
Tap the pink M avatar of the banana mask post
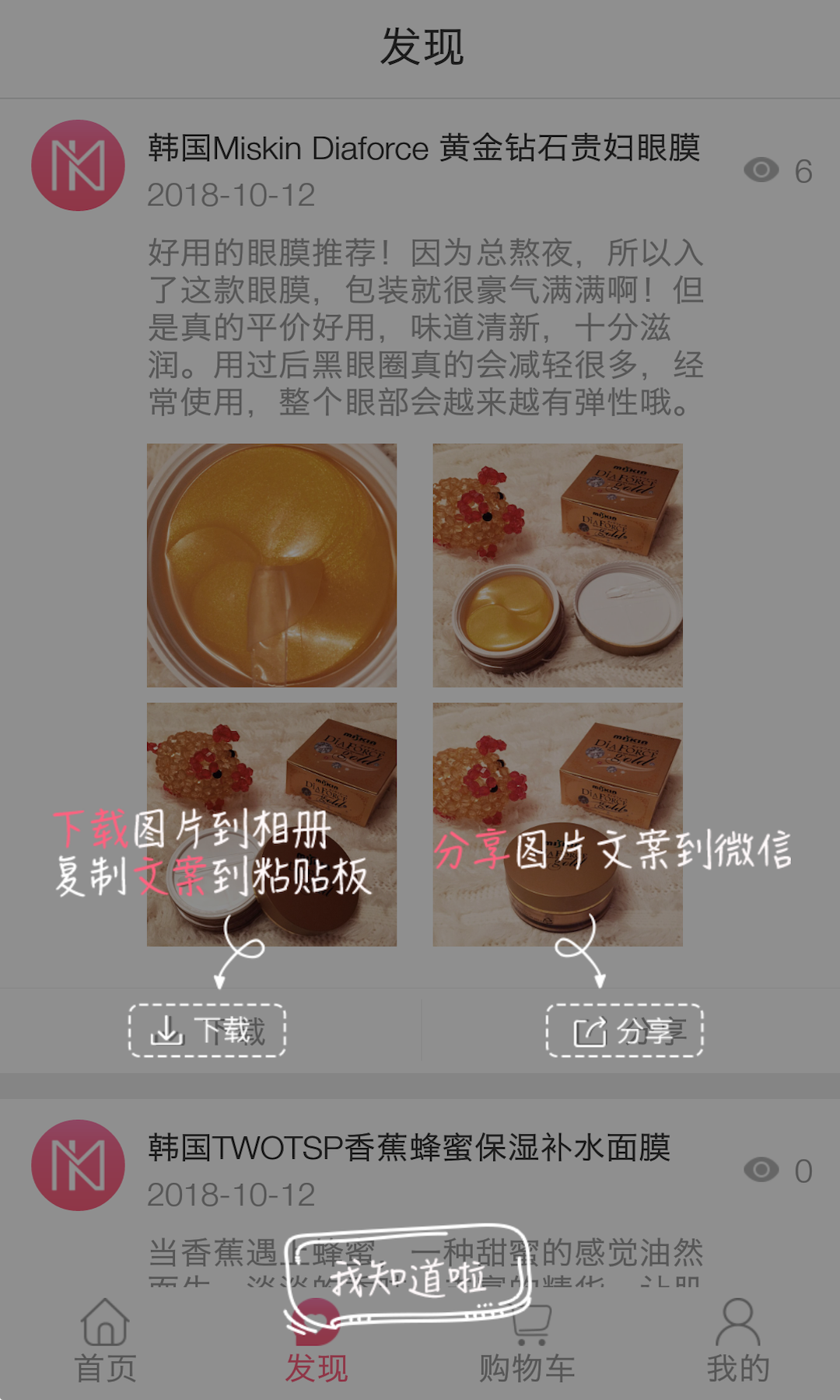[78, 1167]
